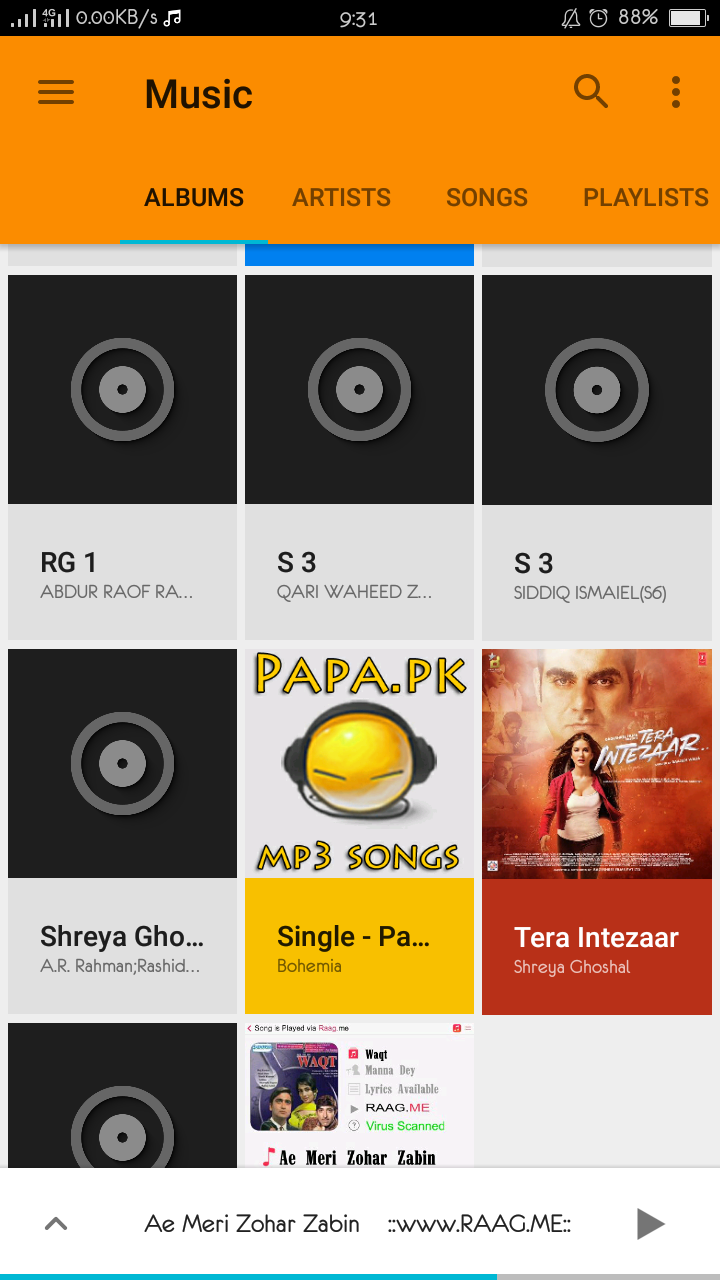The image size is (720, 1280).
Task: Open the RG 1 album
Action: (x=122, y=456)
